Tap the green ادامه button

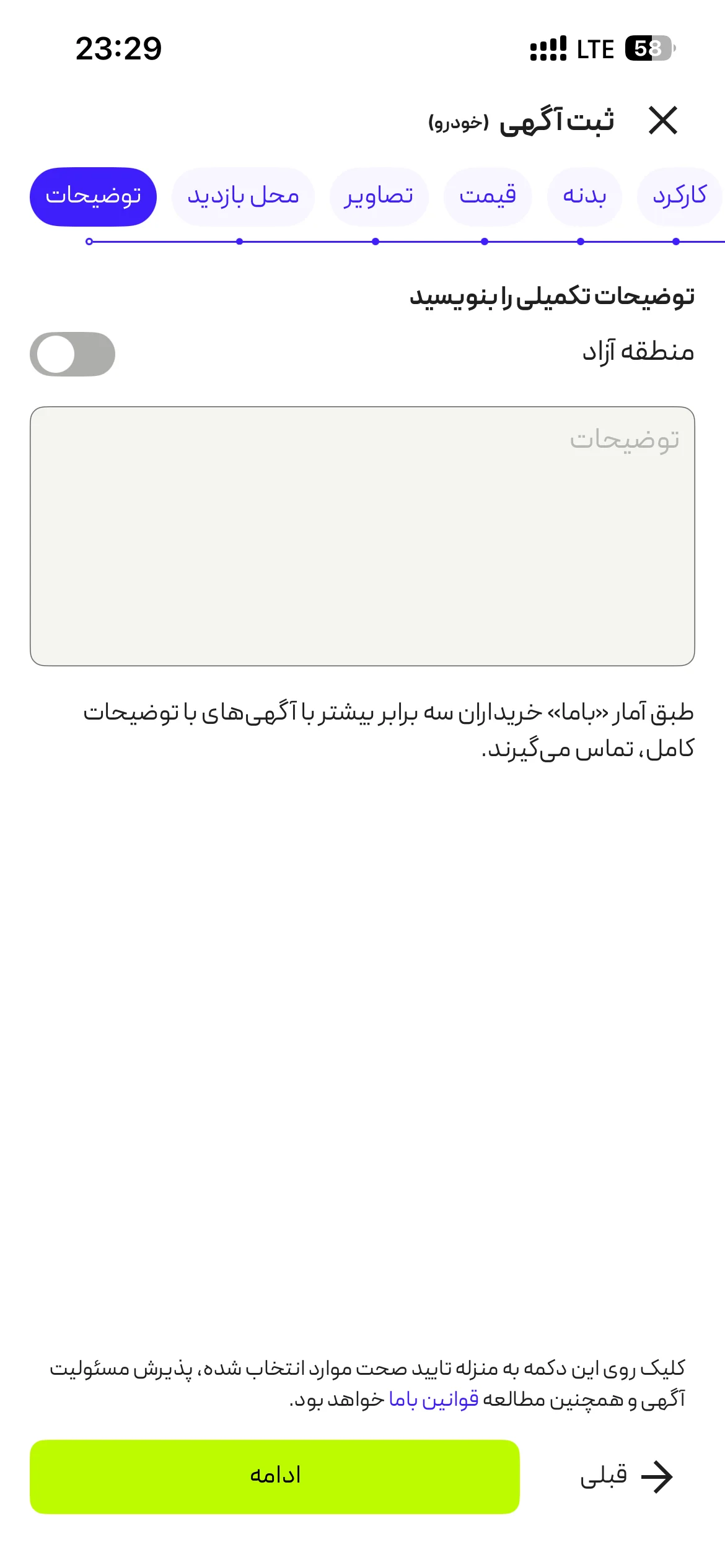click(275, 1476)
